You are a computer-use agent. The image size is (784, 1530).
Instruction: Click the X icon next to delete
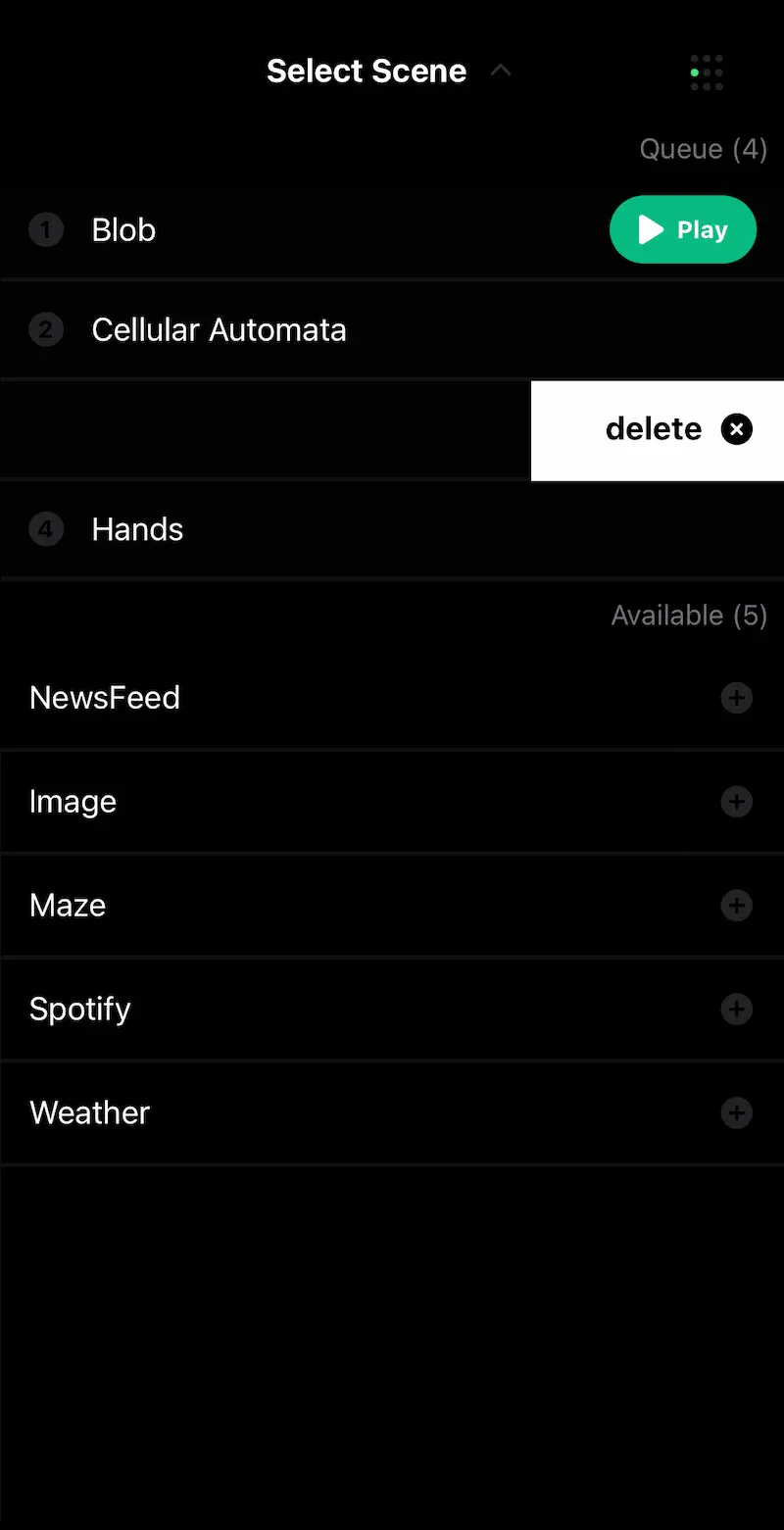click(737, 429)
